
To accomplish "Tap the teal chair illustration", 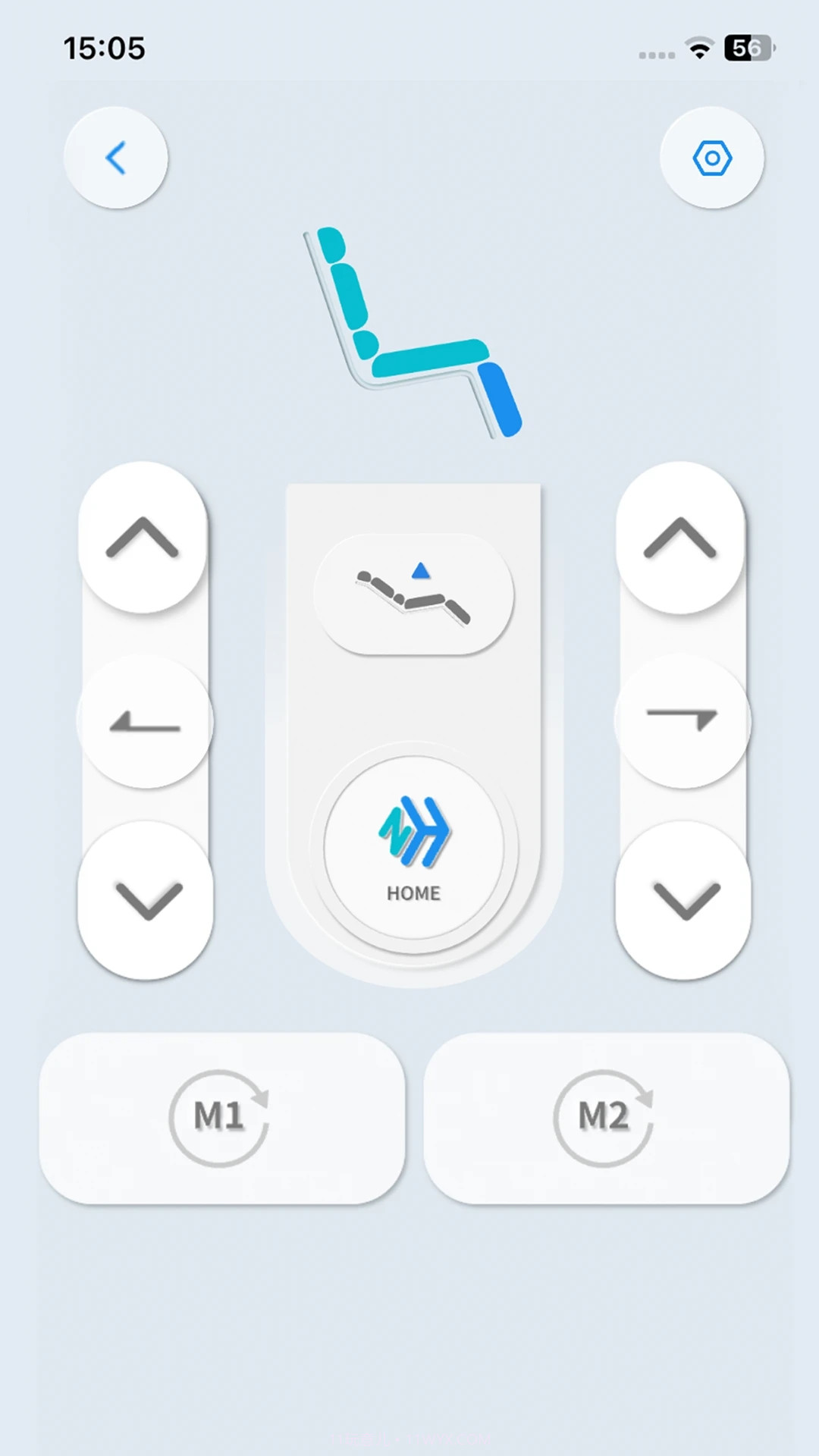I will click(x=409, y=334).
